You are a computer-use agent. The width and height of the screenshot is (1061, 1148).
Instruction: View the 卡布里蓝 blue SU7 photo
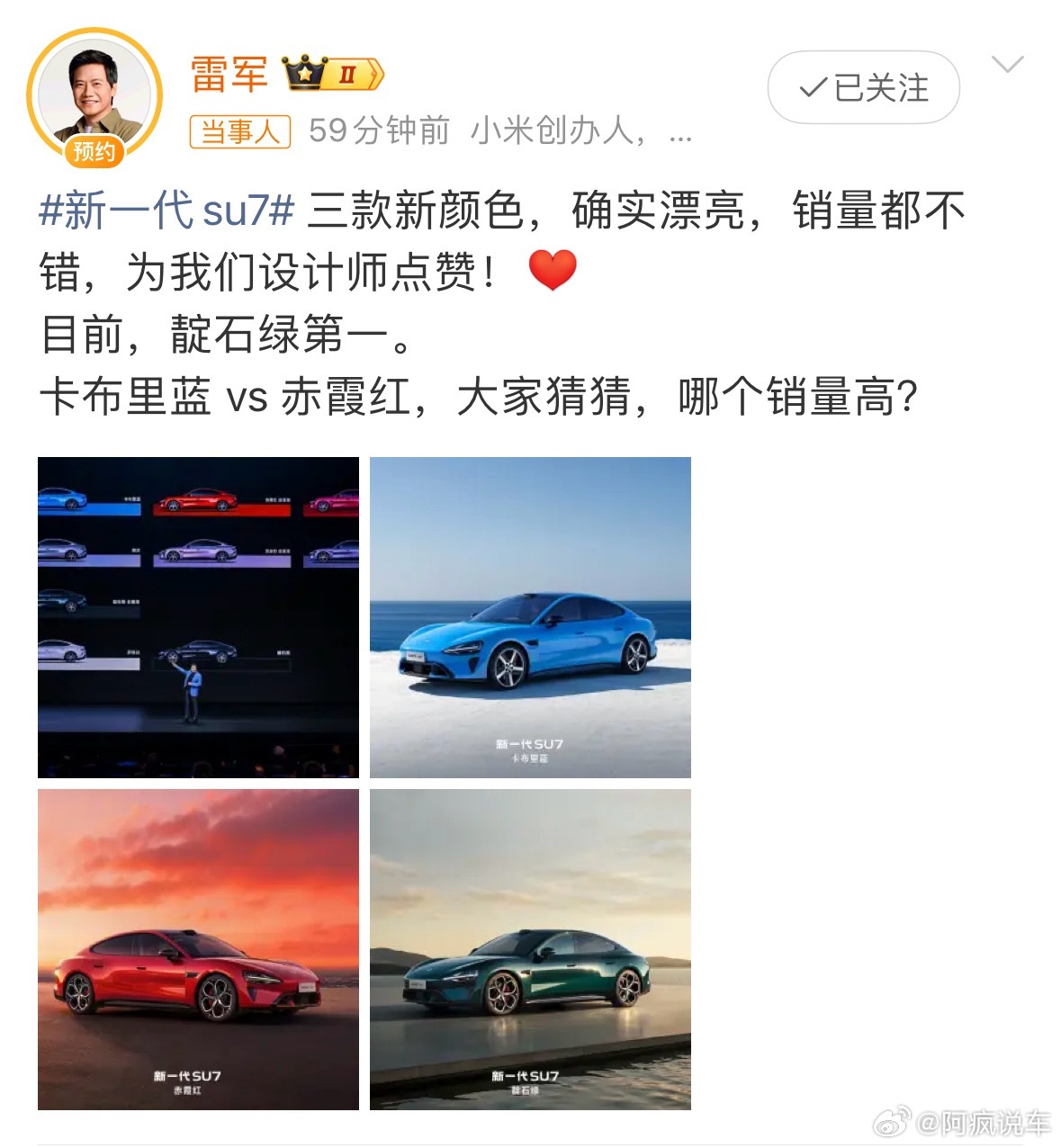click(x=531, y=616)
